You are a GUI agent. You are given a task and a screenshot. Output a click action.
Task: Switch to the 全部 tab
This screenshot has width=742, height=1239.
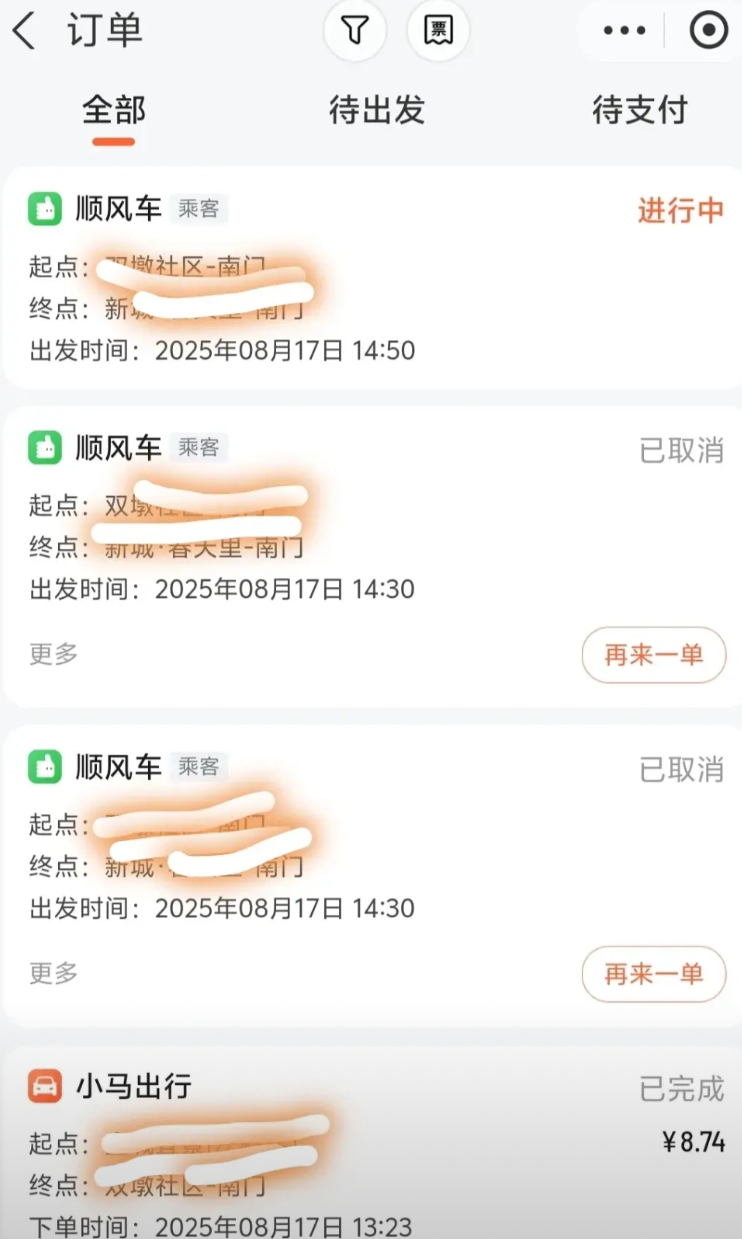[113, 111]
